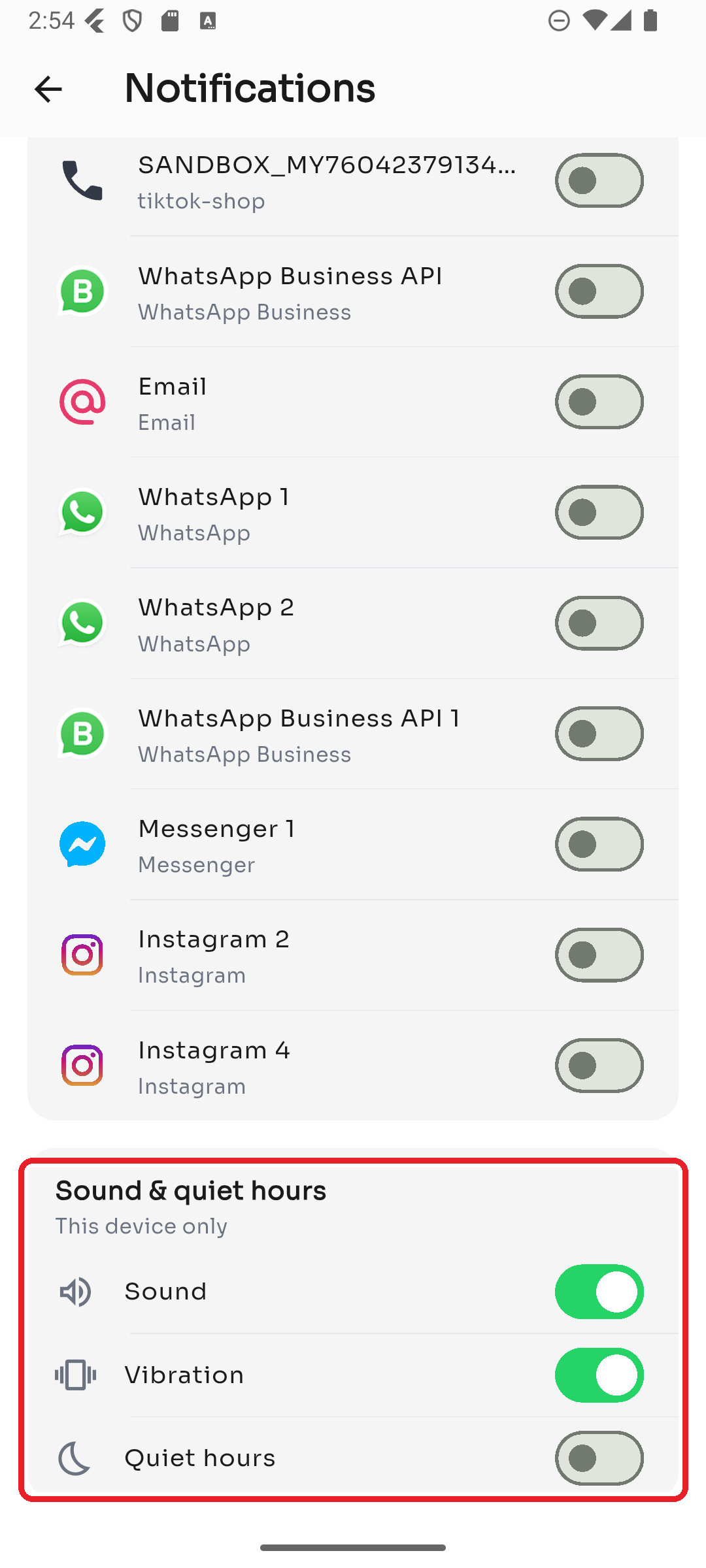Enable notifications for WhatsApp 2

[x=599, y=623]
